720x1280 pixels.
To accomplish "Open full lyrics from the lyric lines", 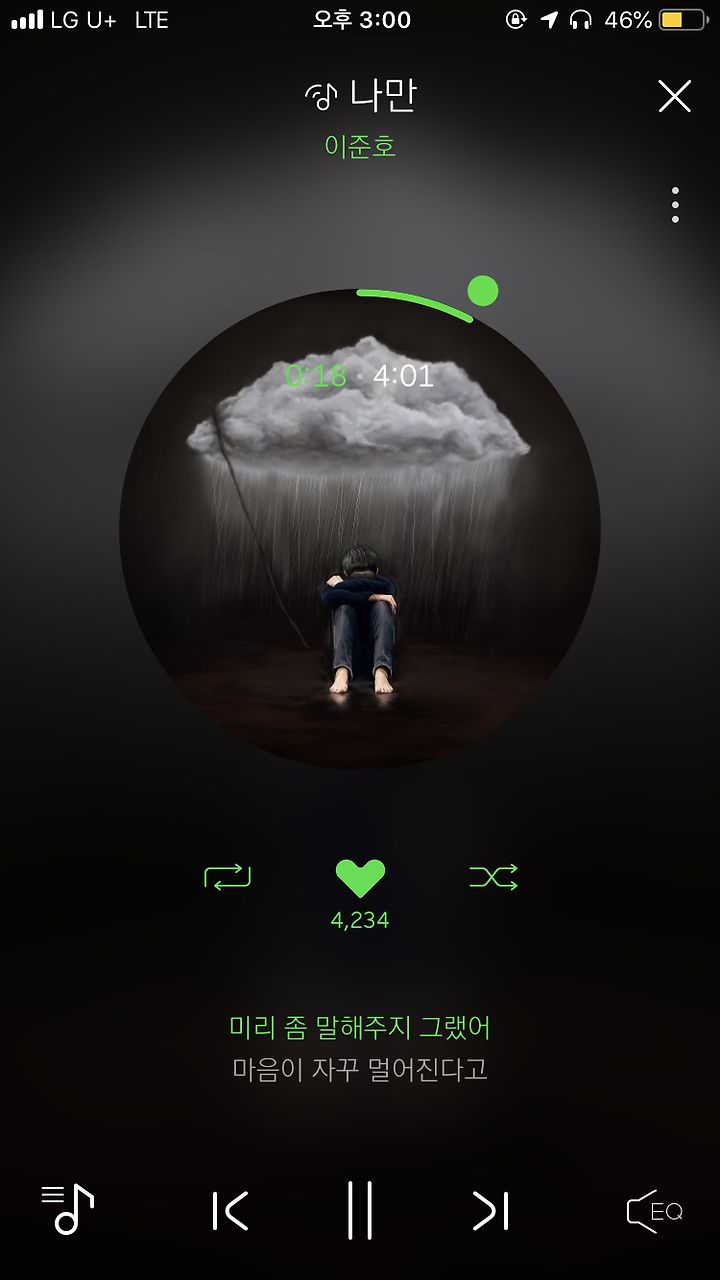I will coord(360,1048).
